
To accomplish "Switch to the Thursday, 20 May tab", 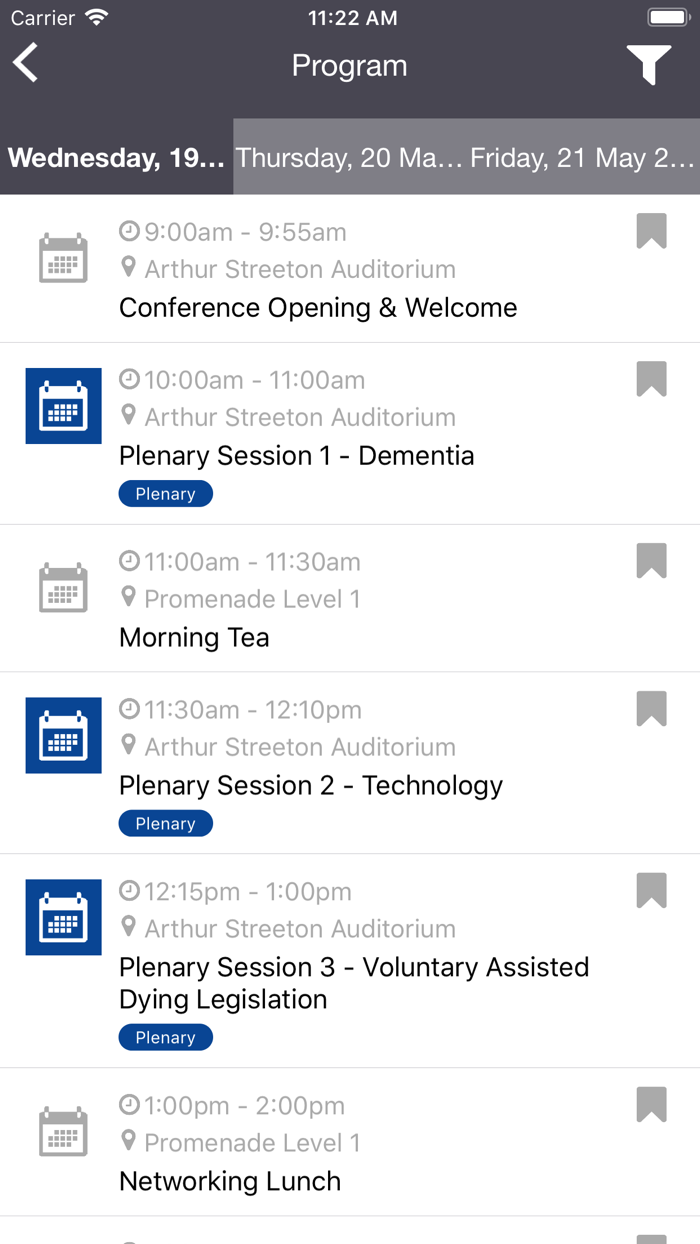I will 349,158.
